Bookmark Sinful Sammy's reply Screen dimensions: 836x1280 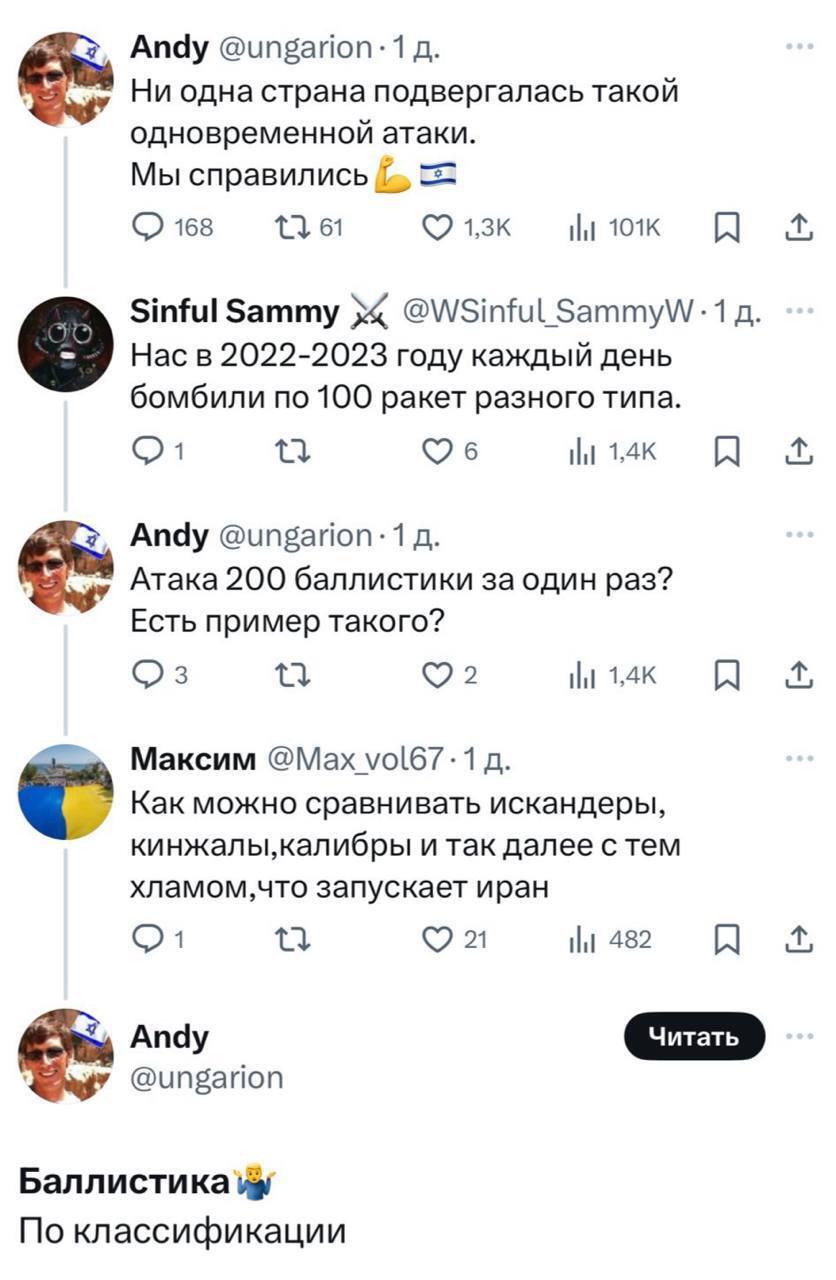point(725,453)
